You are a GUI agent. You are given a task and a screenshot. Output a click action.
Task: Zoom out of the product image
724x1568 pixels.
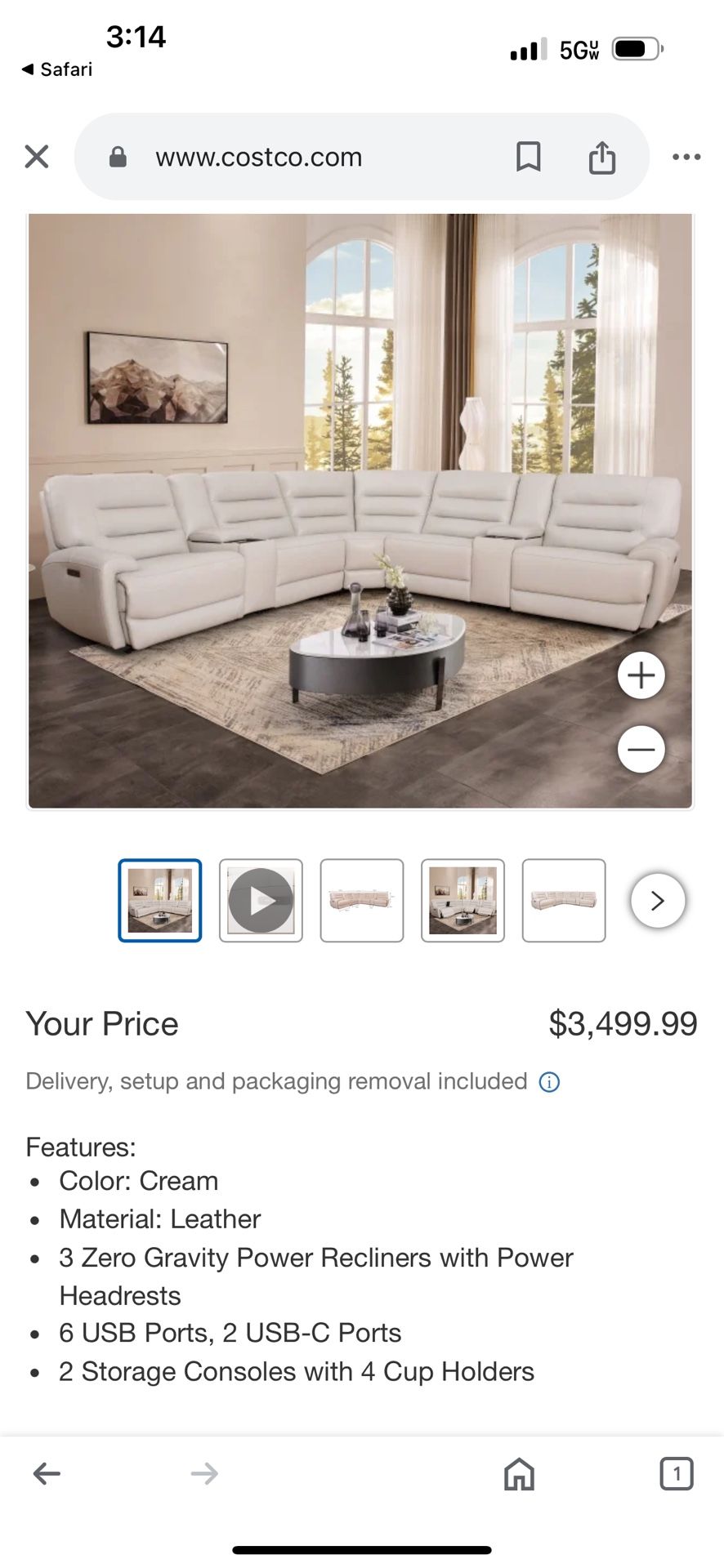click(641, 749)
